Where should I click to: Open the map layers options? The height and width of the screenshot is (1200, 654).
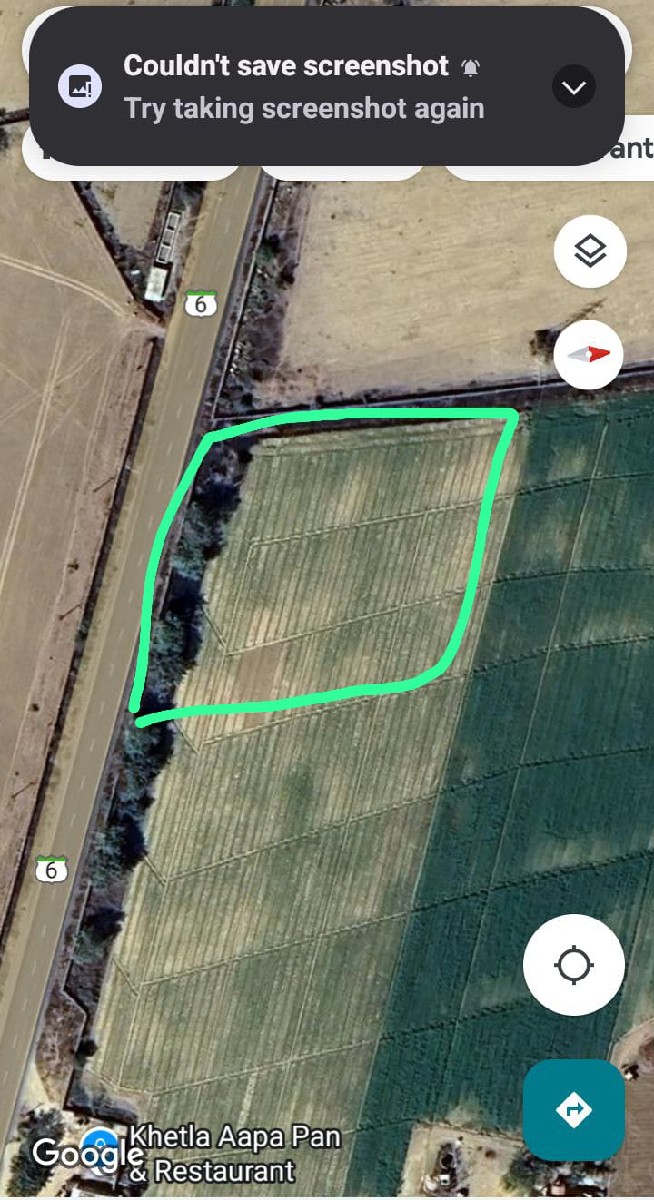tap(591, 251)
